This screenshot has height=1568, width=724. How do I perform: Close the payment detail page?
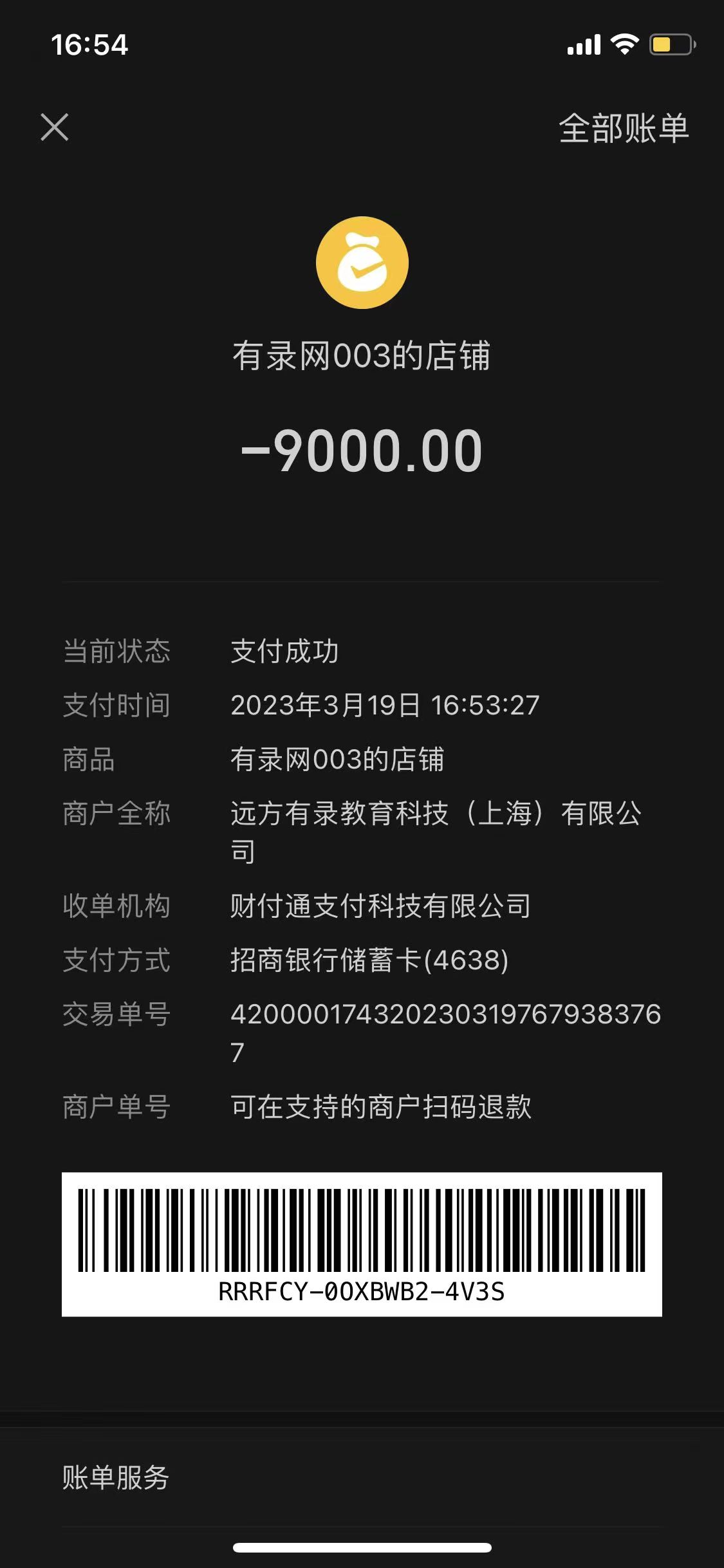click(55, 127)
